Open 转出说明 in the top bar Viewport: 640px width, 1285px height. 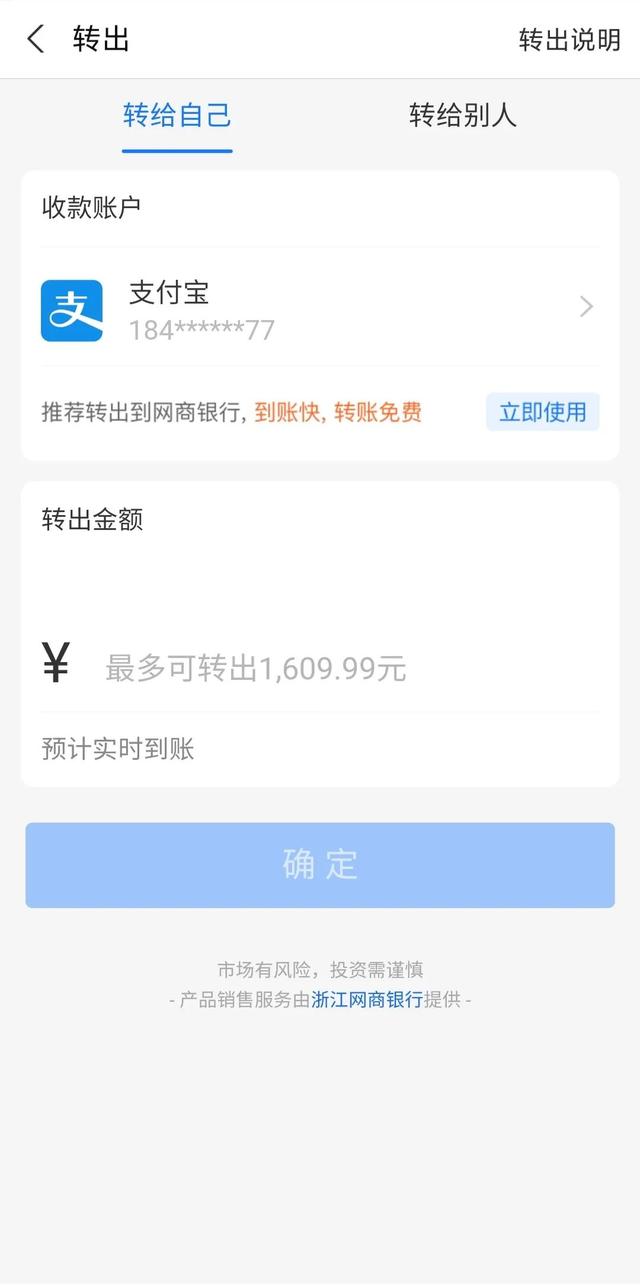569,40
